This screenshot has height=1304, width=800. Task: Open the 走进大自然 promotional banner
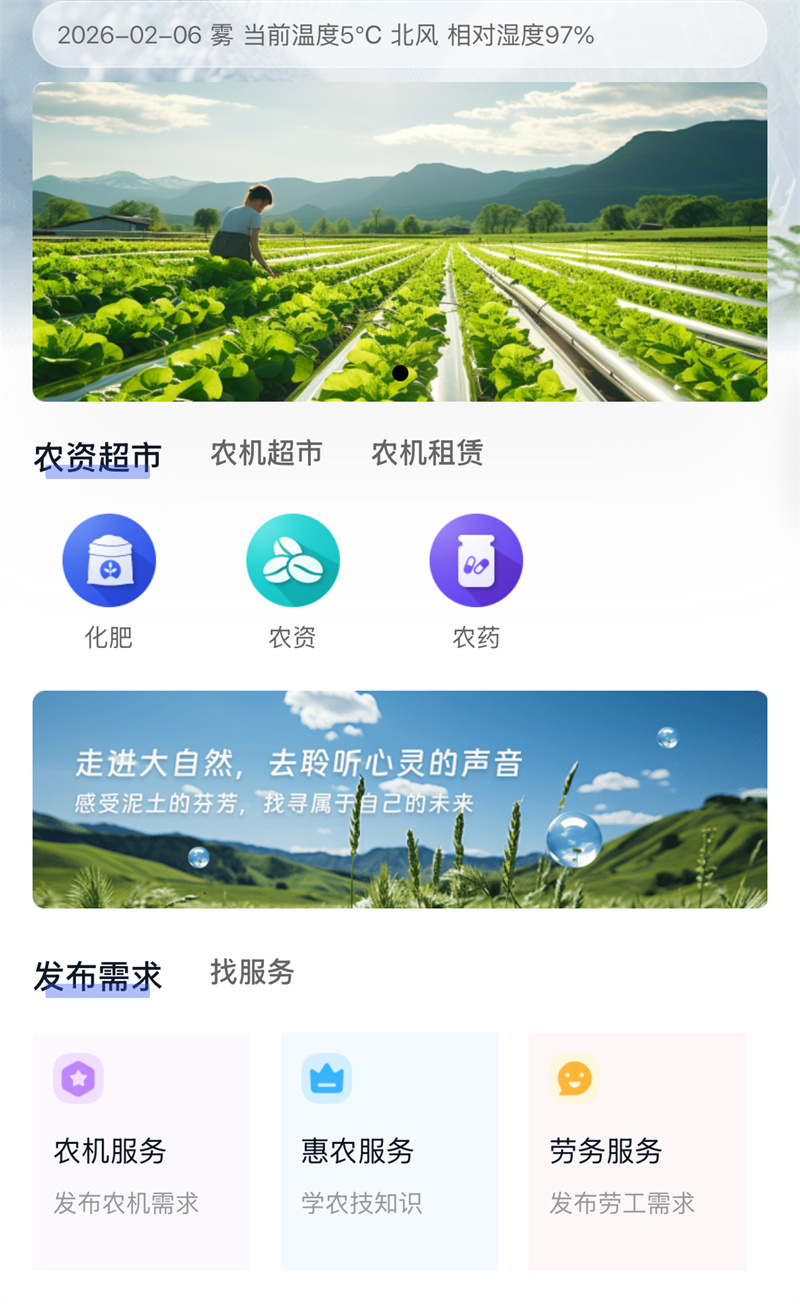(x=400, y=799)
